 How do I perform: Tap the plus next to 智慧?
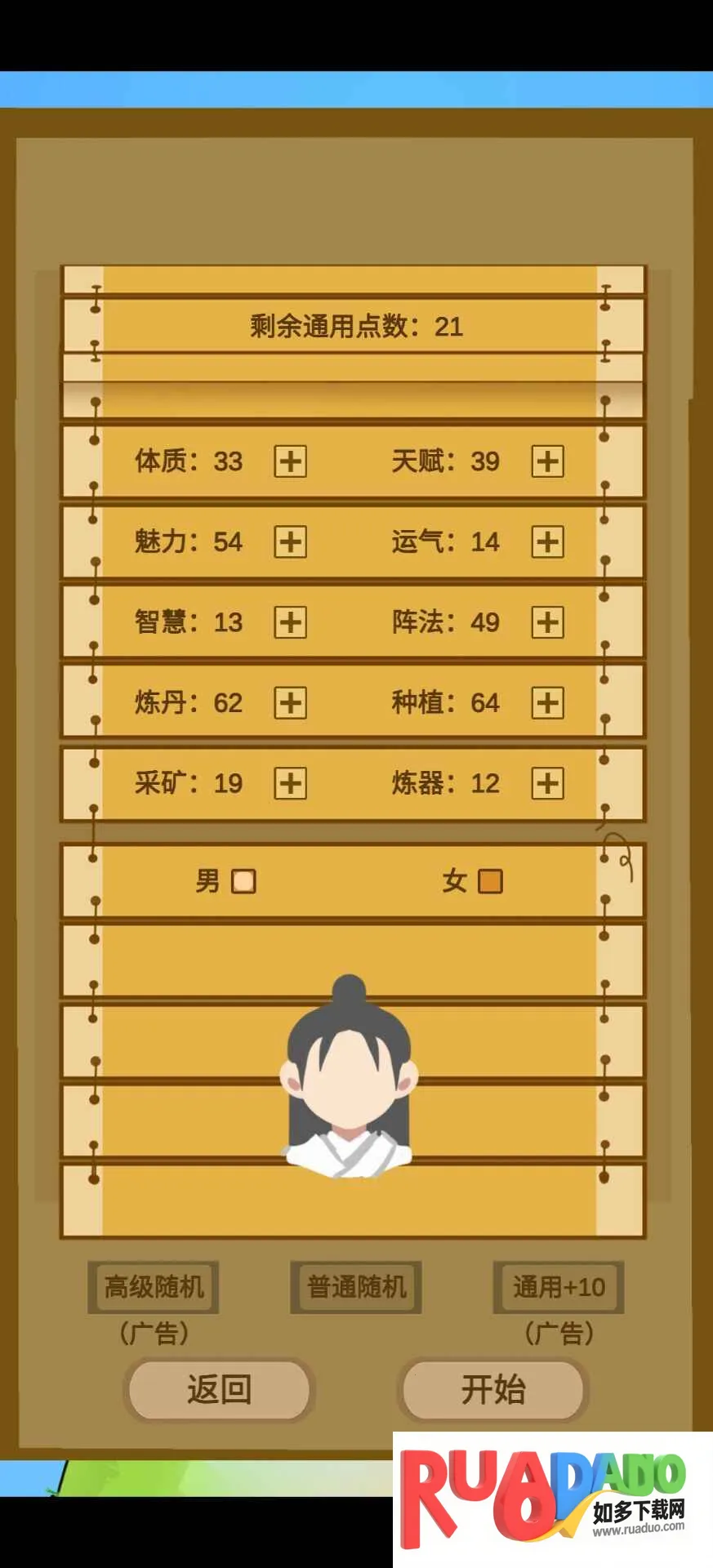click(x=290, y=622)
